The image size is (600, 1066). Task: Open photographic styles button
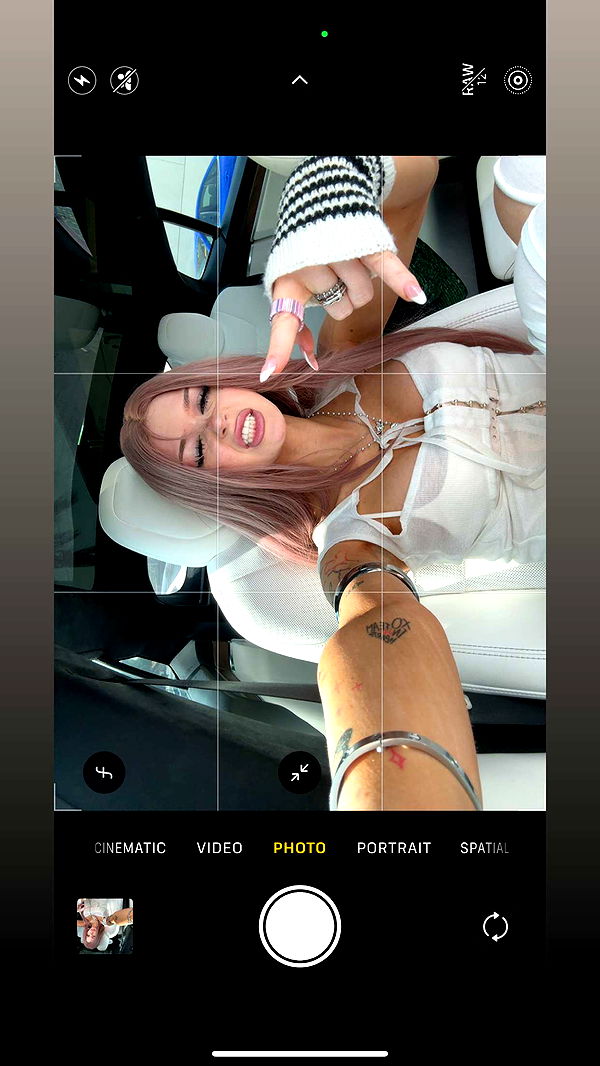pos(104,772)
